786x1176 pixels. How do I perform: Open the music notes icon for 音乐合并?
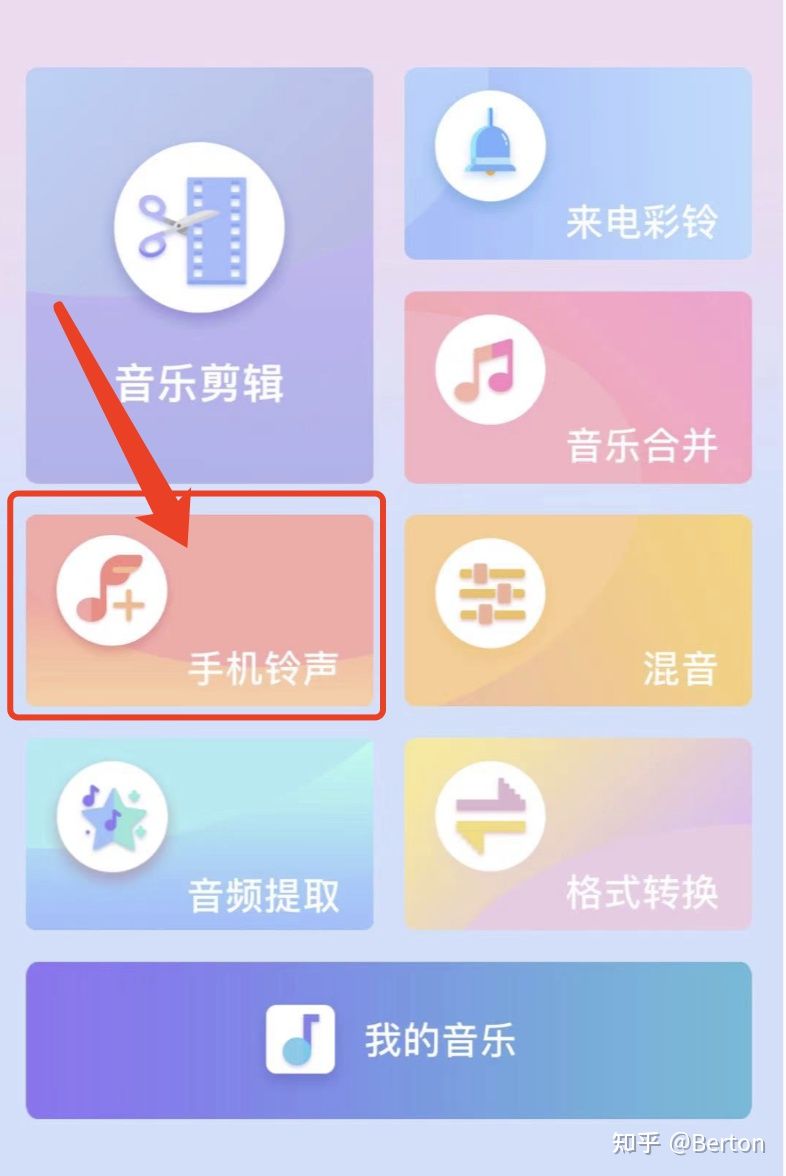tap(489, 368)
